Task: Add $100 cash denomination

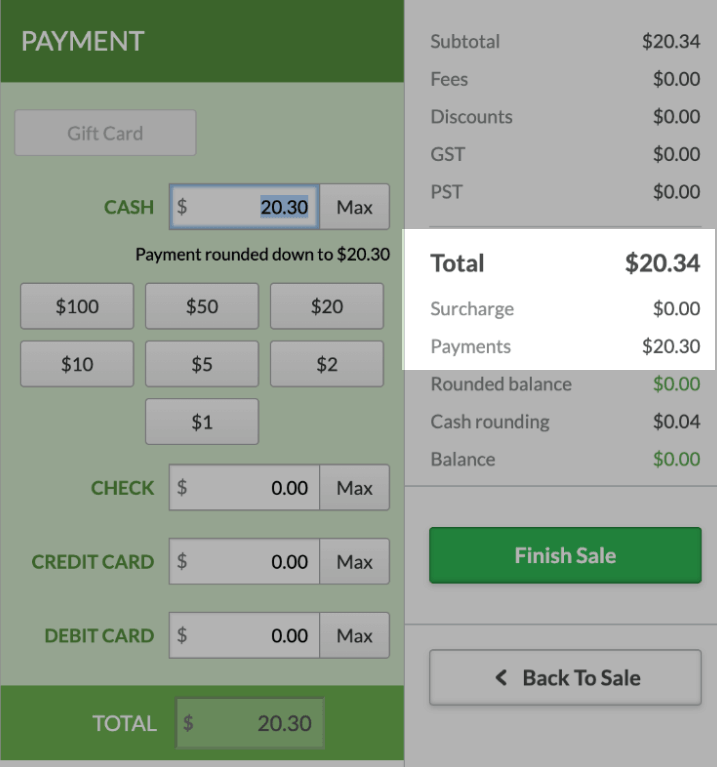Action: click(77, 306)
